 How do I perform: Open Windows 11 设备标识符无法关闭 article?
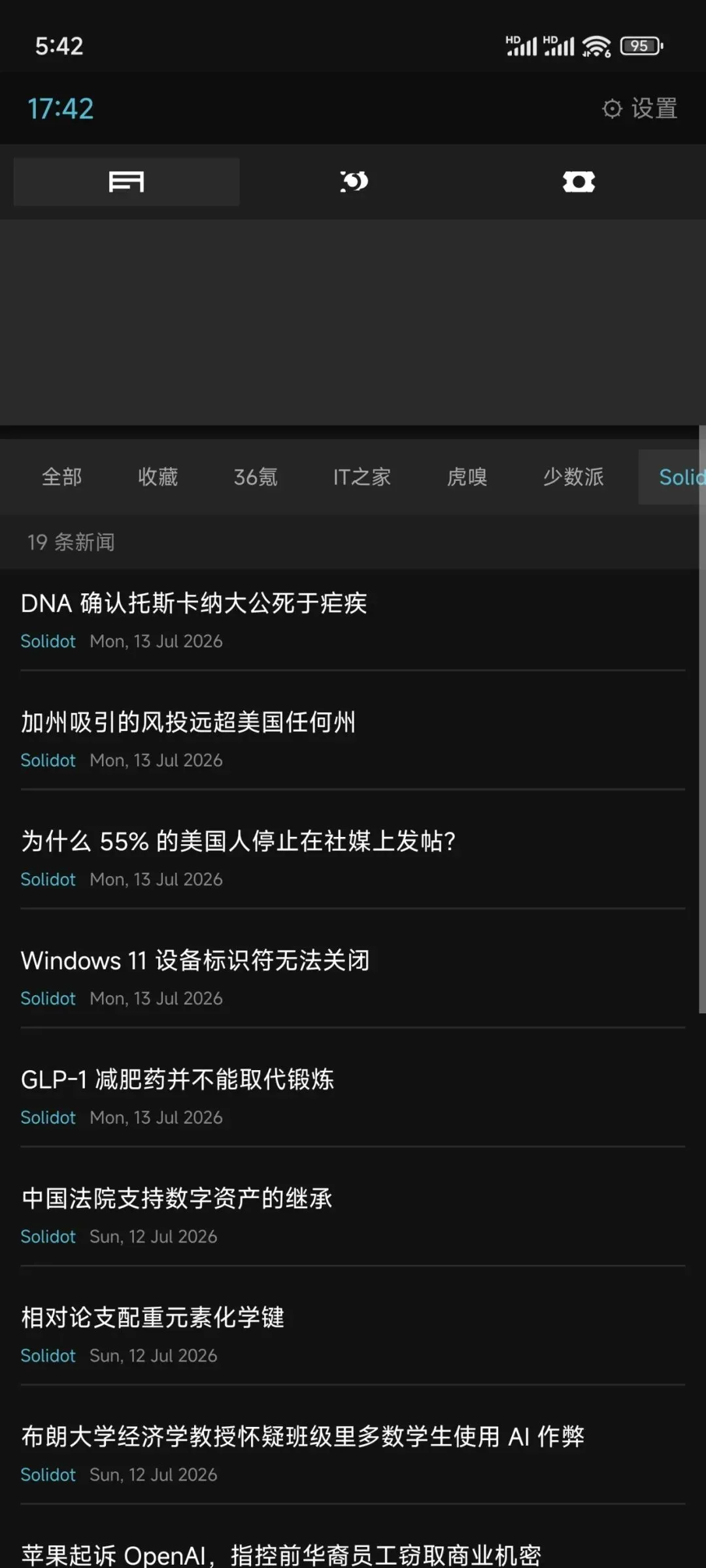pos(353,977)
